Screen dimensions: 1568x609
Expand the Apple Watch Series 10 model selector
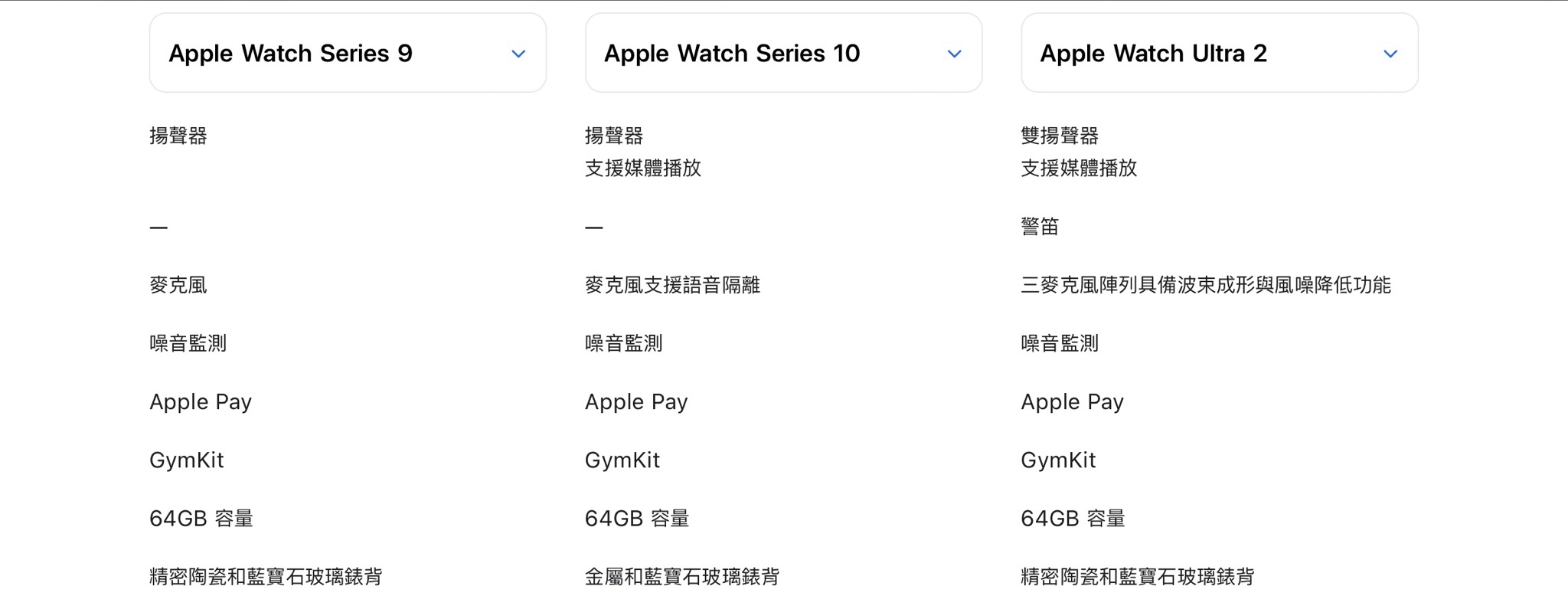(783, 53)
